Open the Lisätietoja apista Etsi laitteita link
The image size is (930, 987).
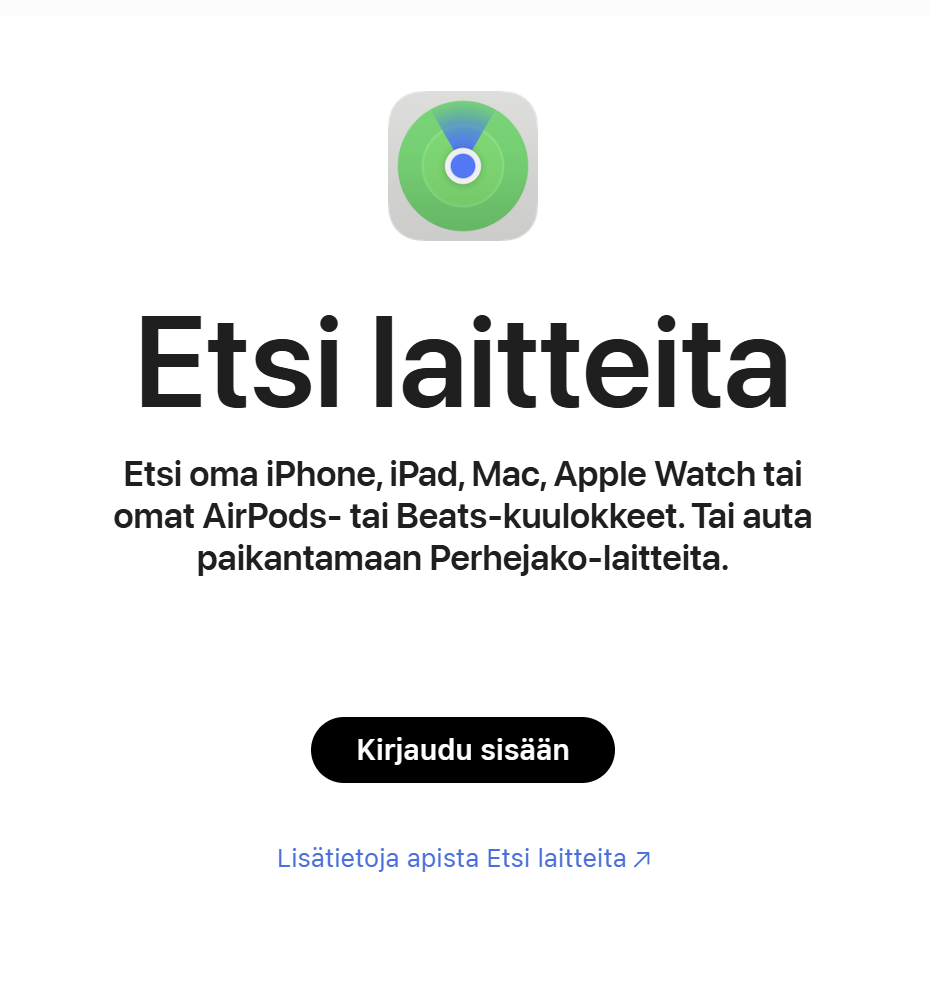tap(463, 858)
